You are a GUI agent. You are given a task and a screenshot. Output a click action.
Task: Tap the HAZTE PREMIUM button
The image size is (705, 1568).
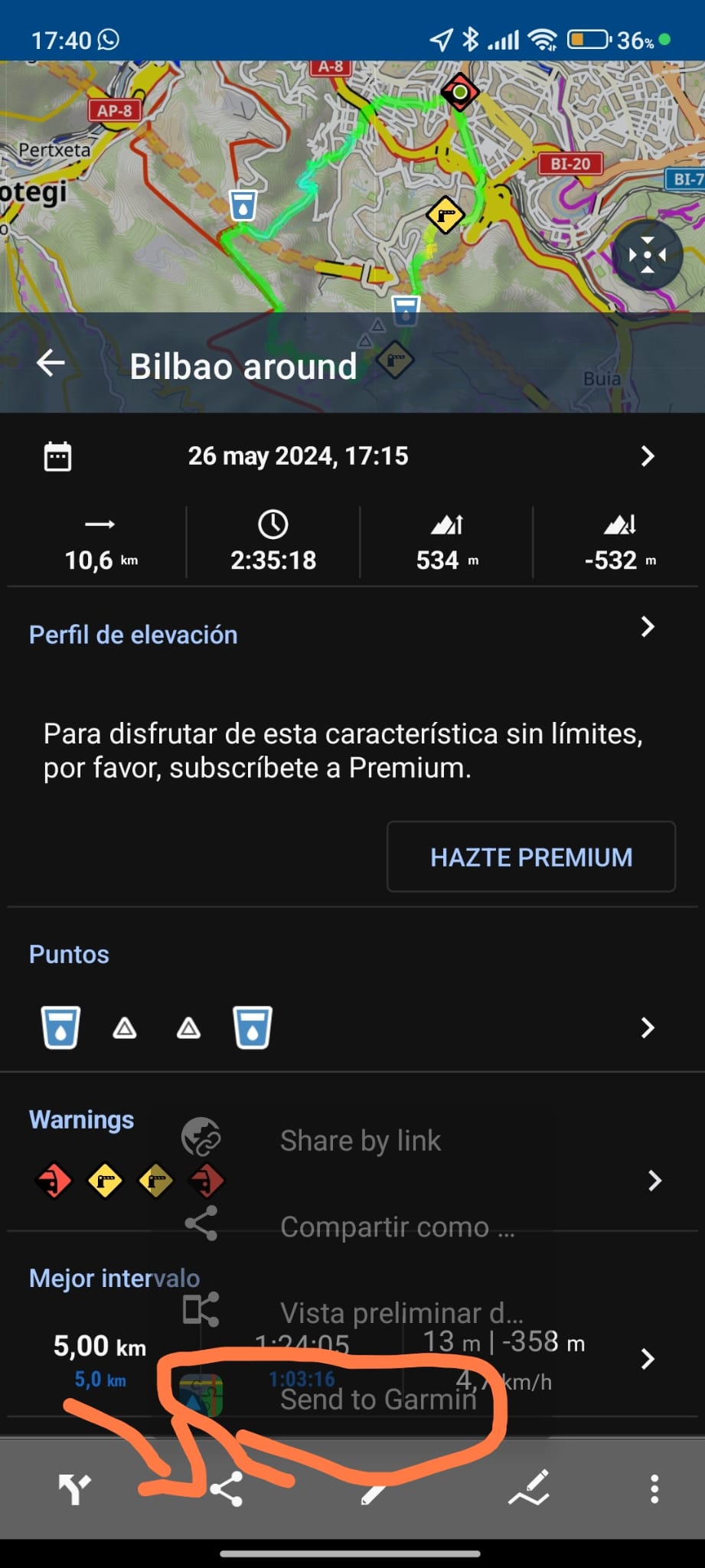531,857
